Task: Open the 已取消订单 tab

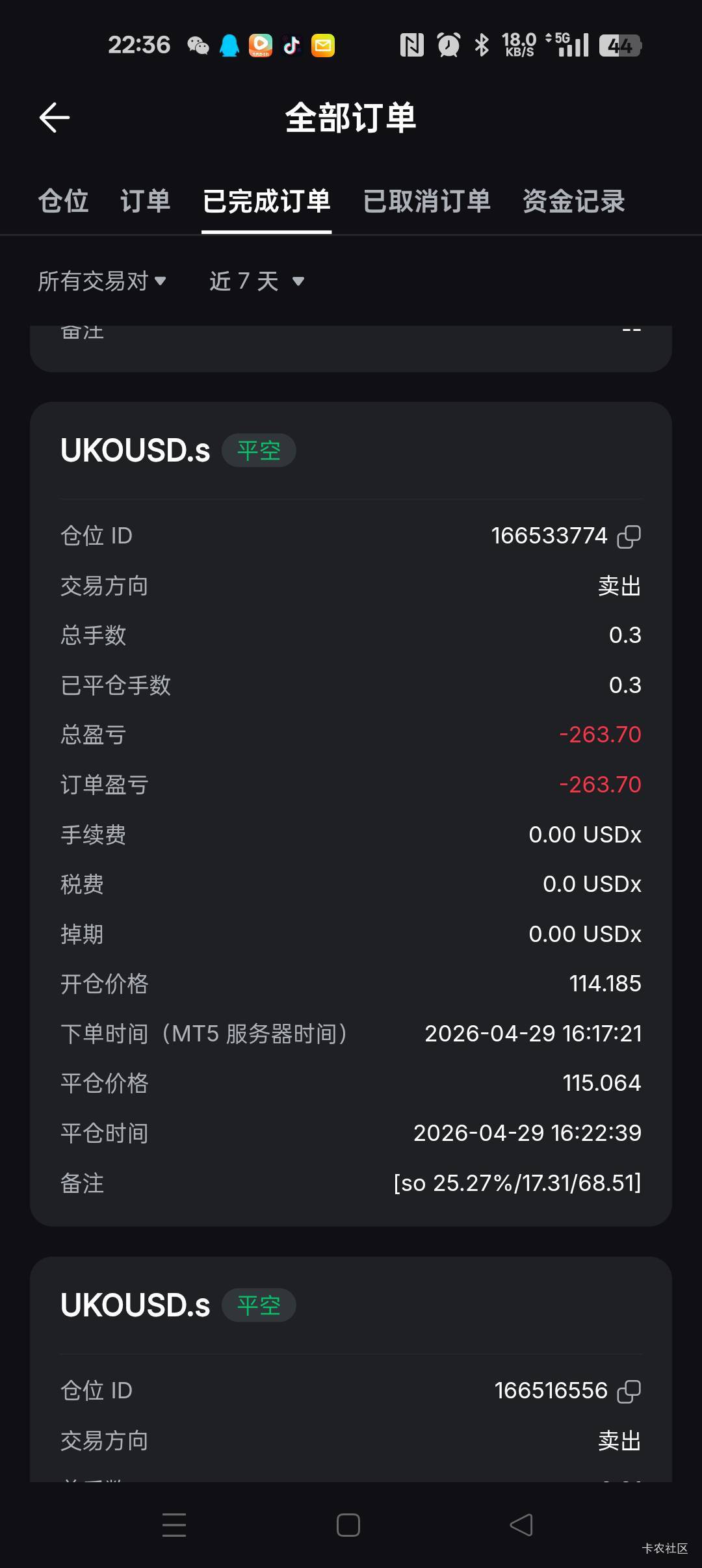Action: coord(426,201)
